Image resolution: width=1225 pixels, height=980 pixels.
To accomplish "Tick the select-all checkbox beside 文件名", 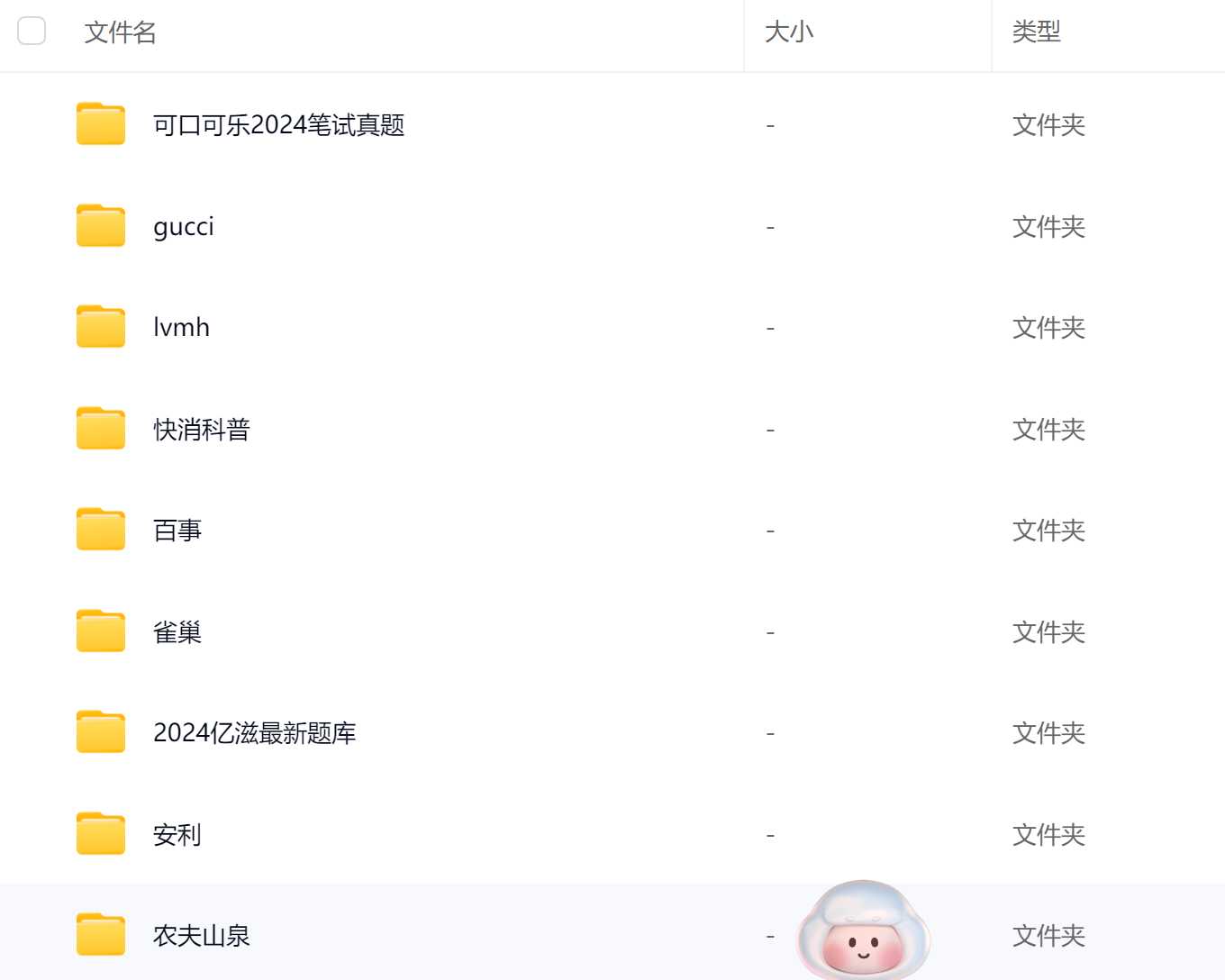I will tap(32, 32).
